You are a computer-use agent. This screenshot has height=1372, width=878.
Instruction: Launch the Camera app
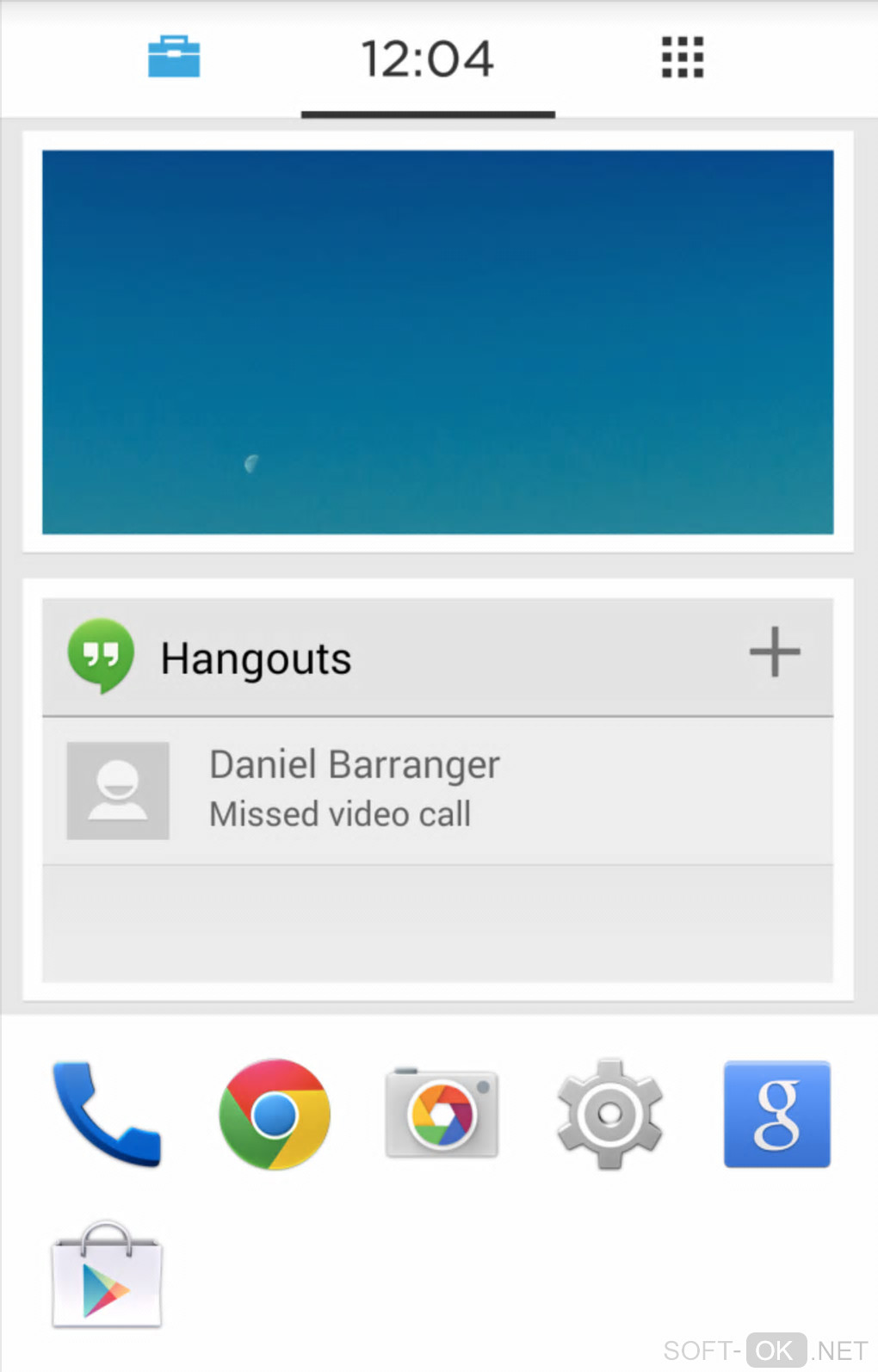point(442,1114)
